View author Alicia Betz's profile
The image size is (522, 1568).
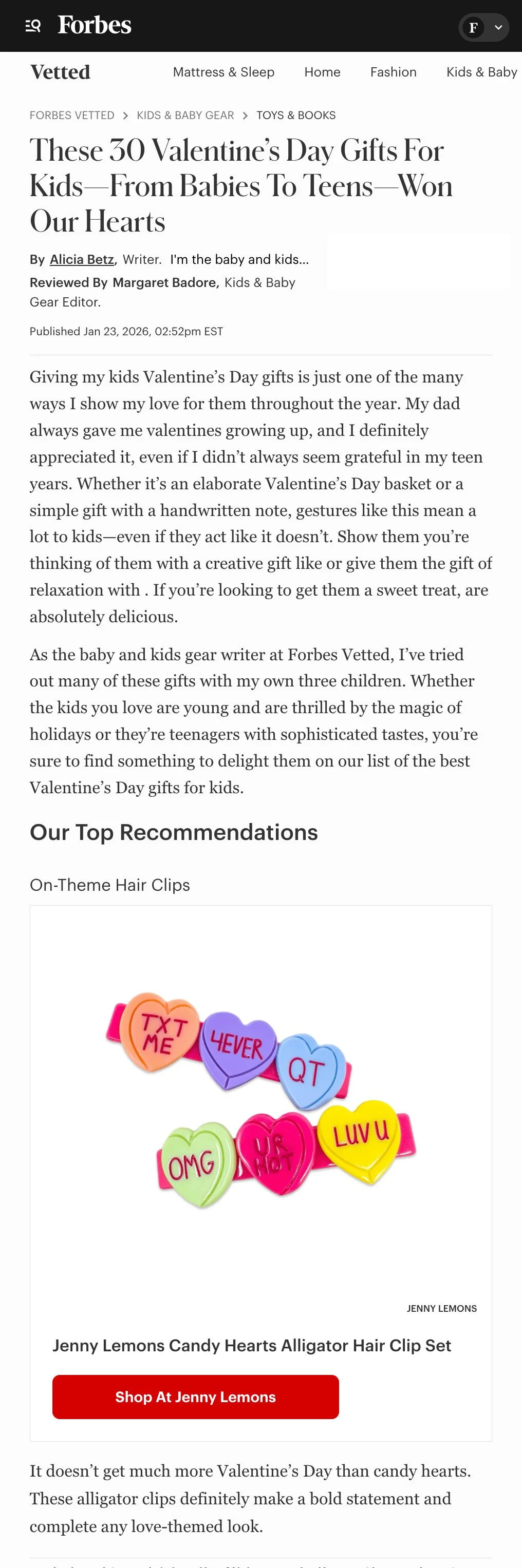pos(82,259)
